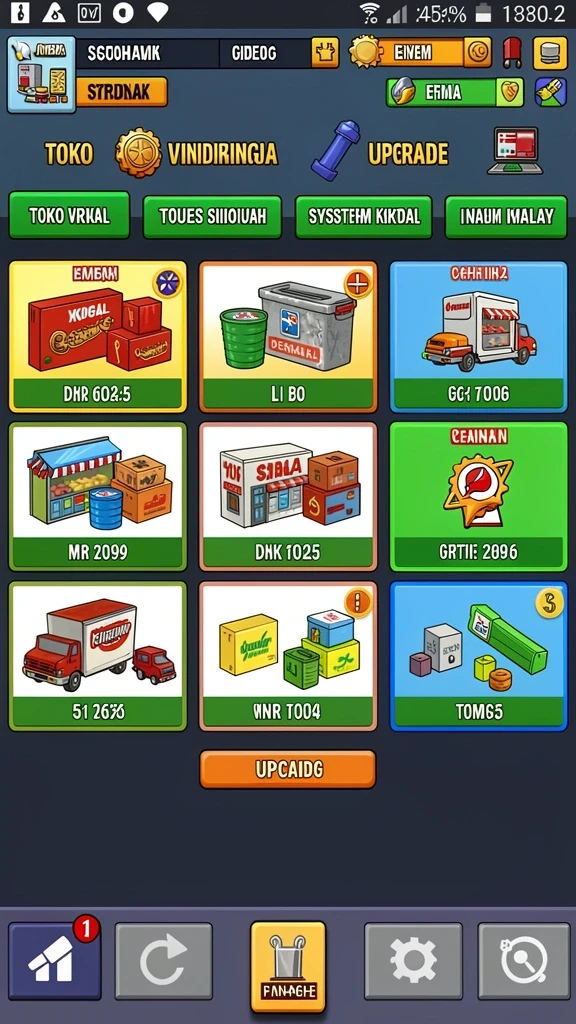Tap the orange UPCAIDG button
Viewport: 576px width, 1024px height.
coord(287,769)
